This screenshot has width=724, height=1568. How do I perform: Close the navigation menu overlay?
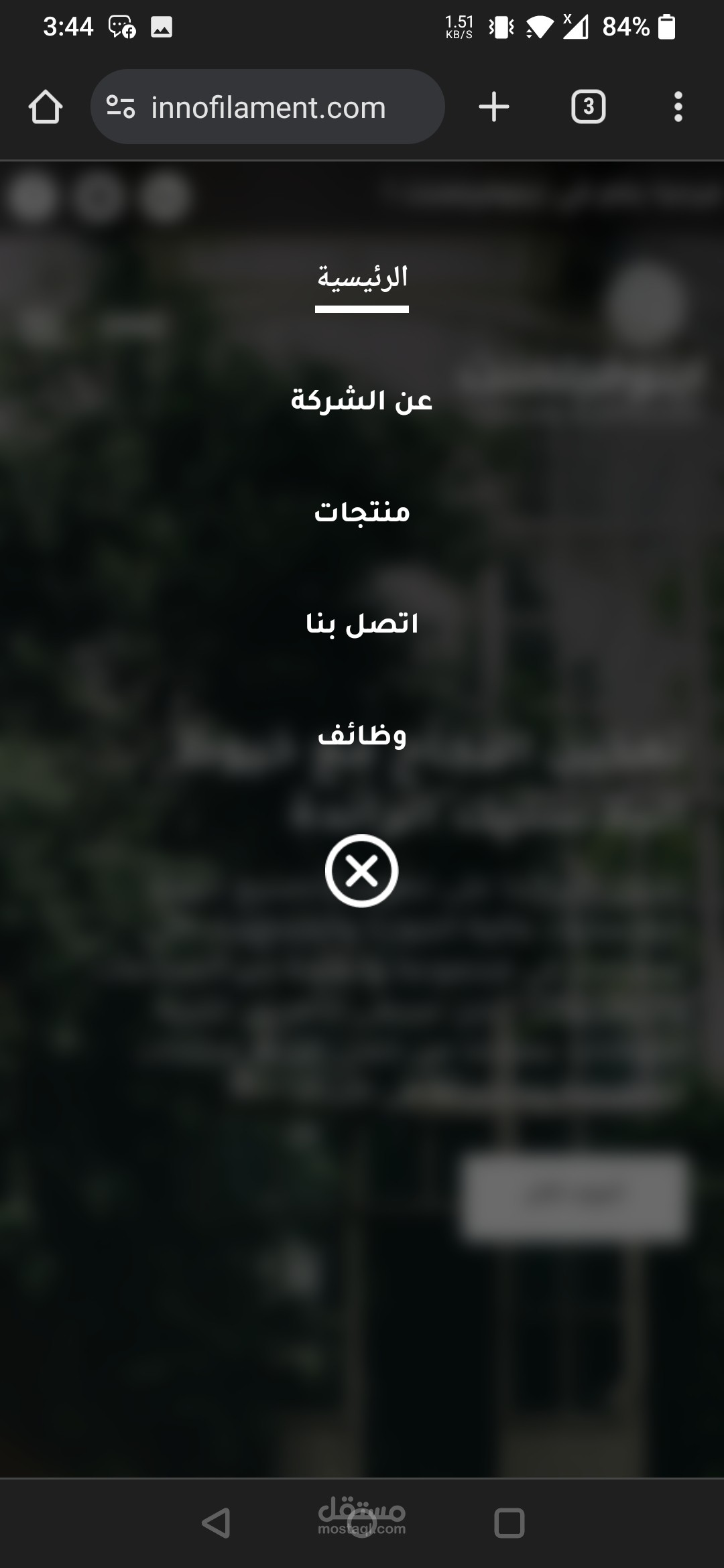click(x=362, y=870)
